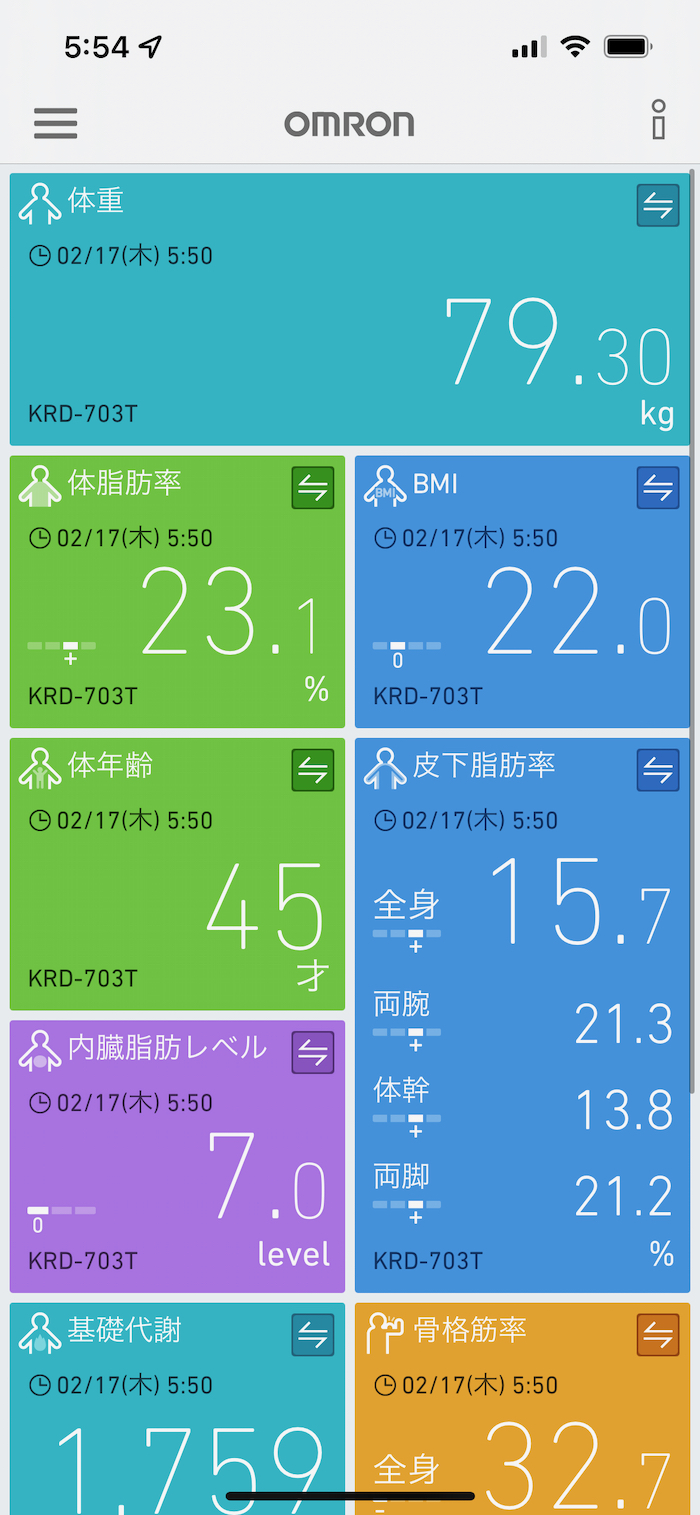Tap swap icon on 皮下脂肪率 card
The image size is (700, 1515).
(657, 770)
